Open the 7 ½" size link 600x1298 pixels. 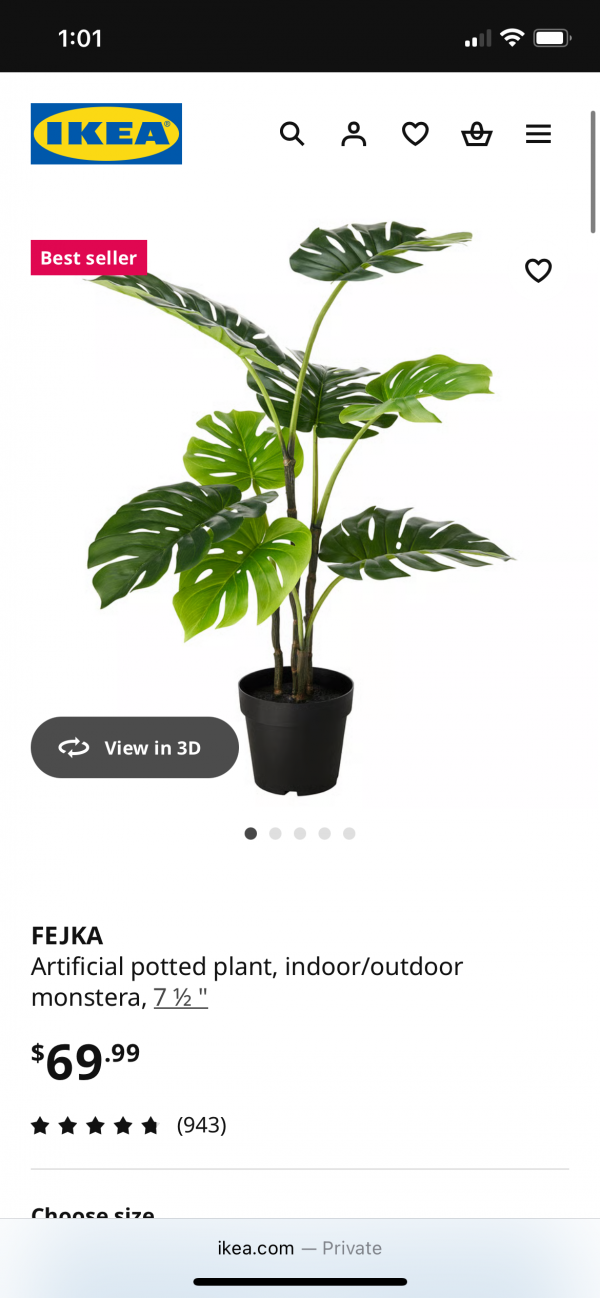tap(181, 997)
